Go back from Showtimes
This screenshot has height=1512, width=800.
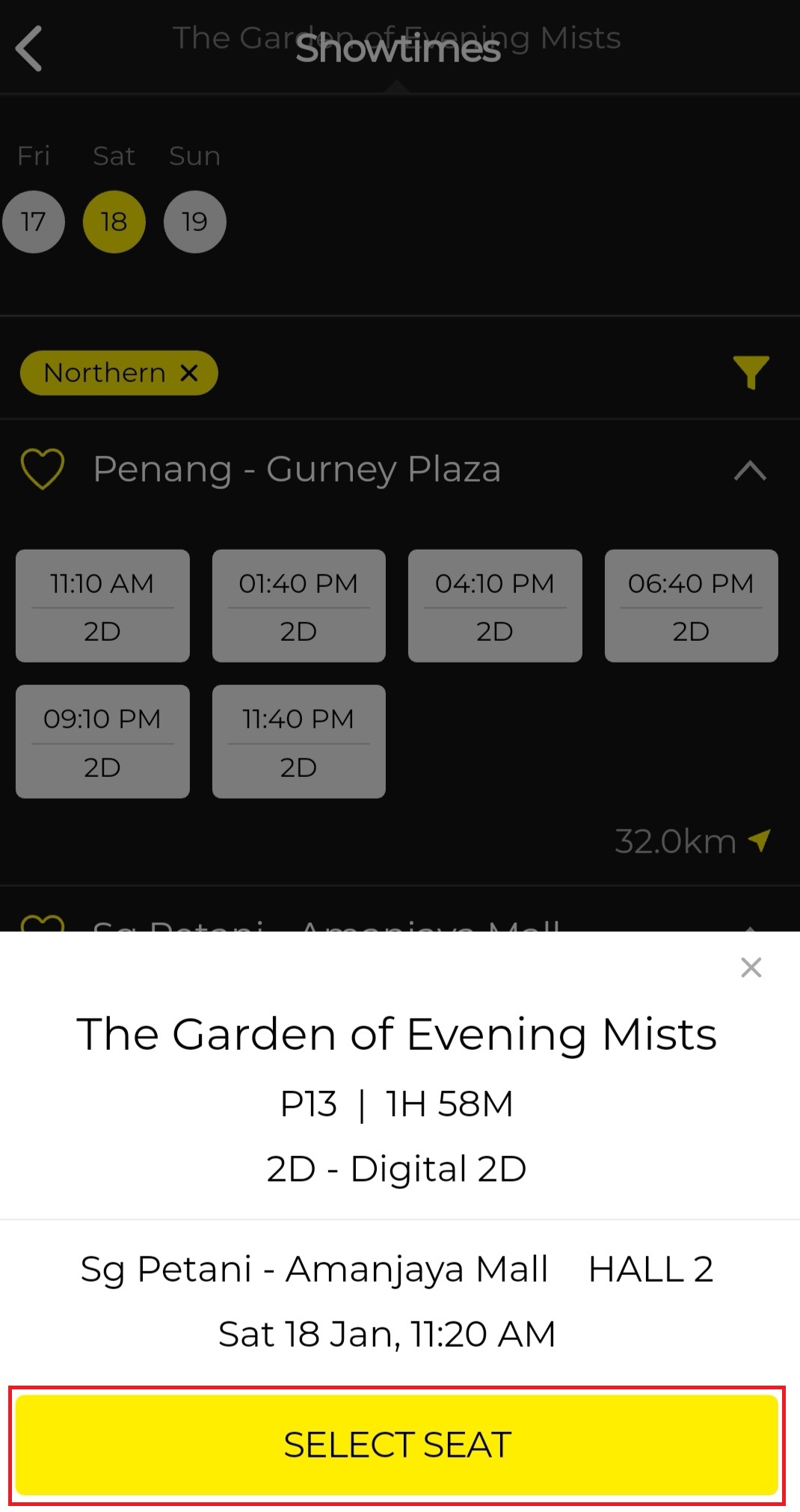[x=29, y=49]
